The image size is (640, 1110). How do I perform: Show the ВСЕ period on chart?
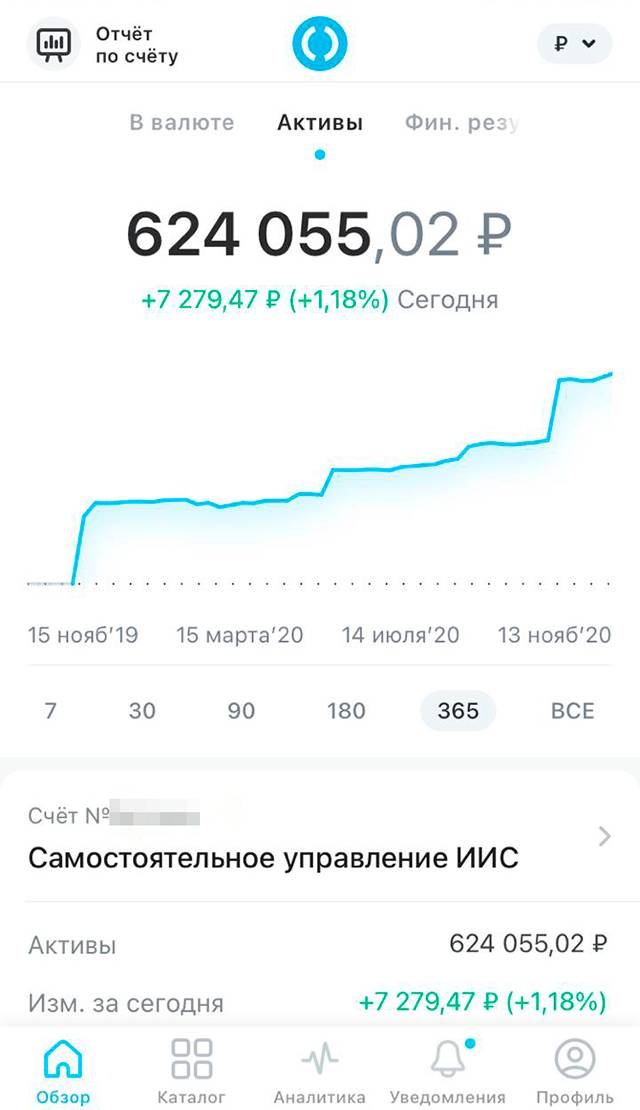click(x=573, y=710)
